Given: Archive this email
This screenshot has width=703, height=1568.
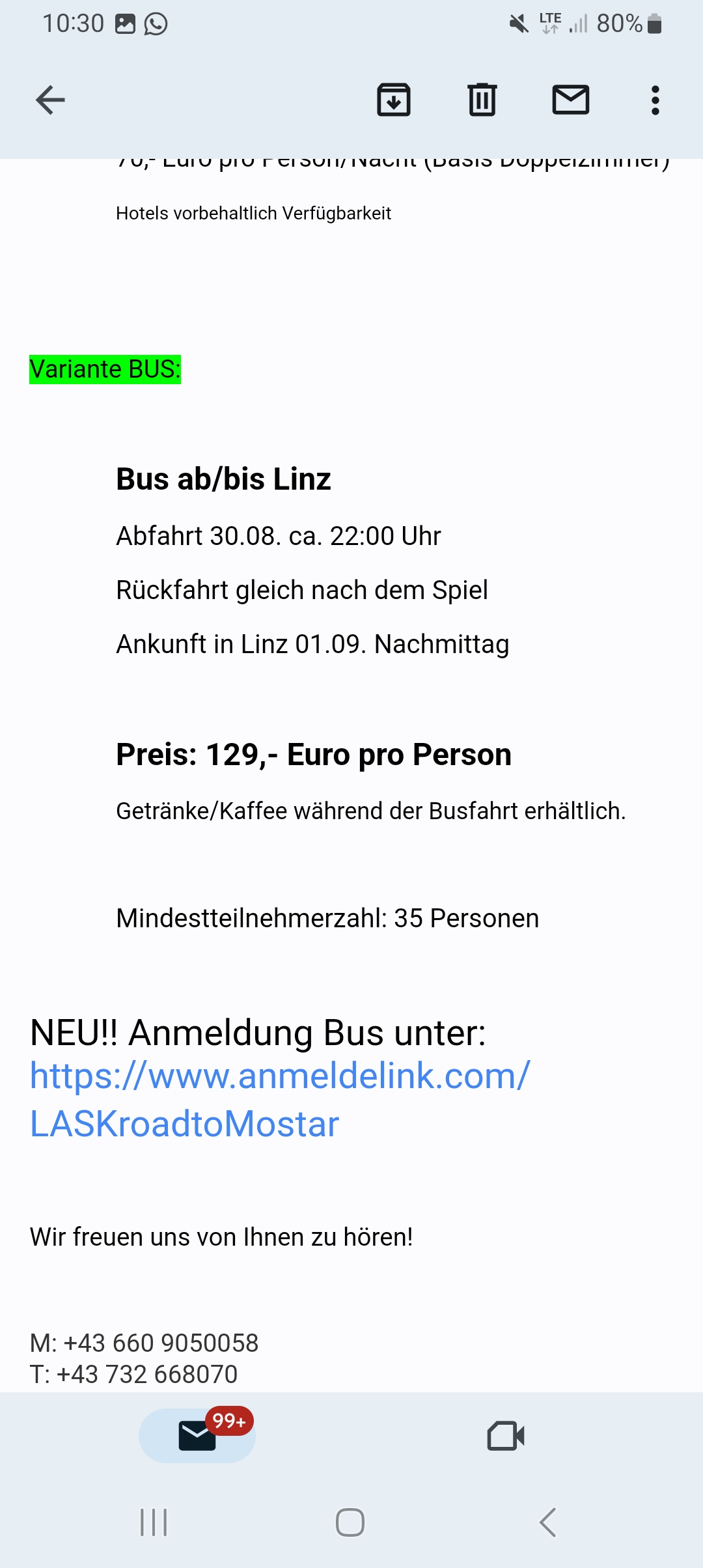Looking at the screenshot, I should point(394,100).
